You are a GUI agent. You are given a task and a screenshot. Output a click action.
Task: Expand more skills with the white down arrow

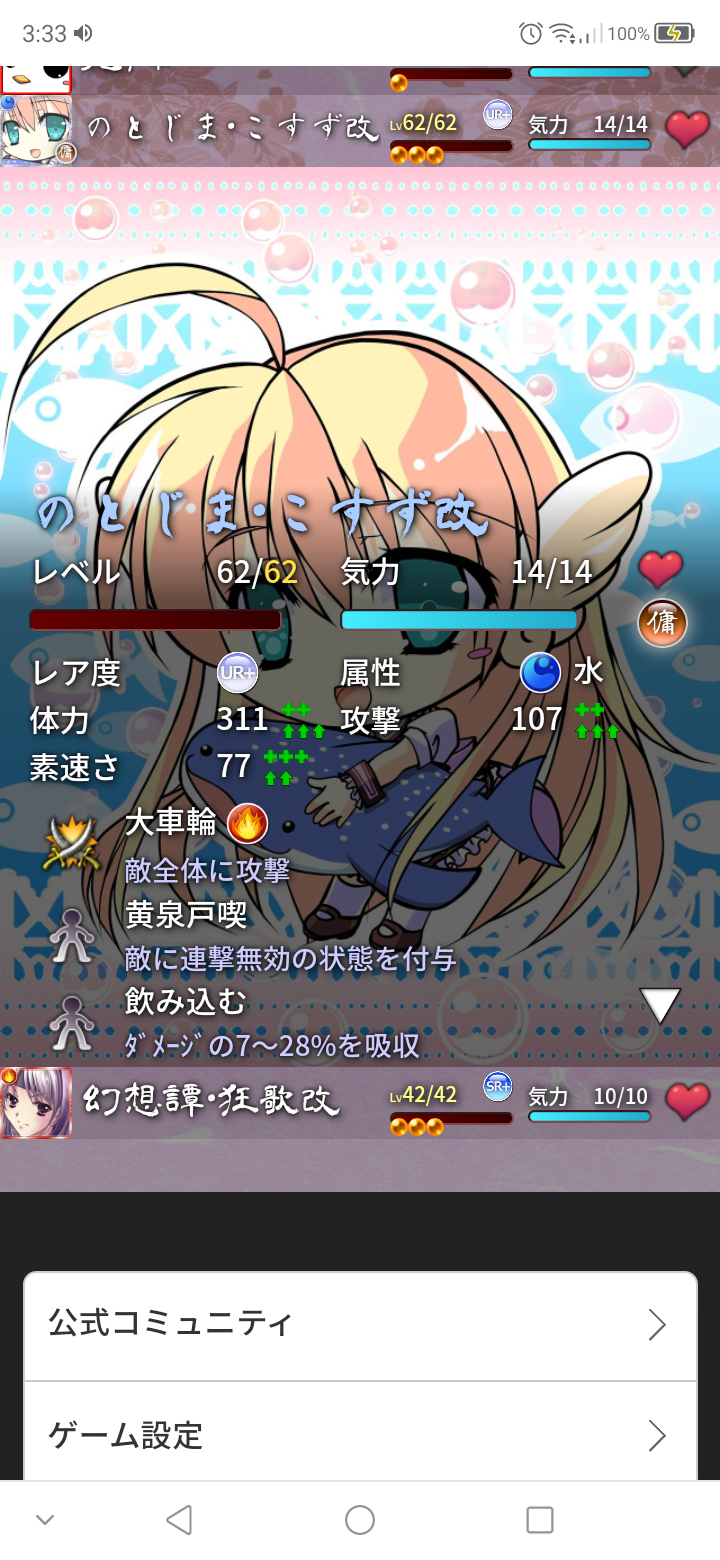[x=660, y=1005]
